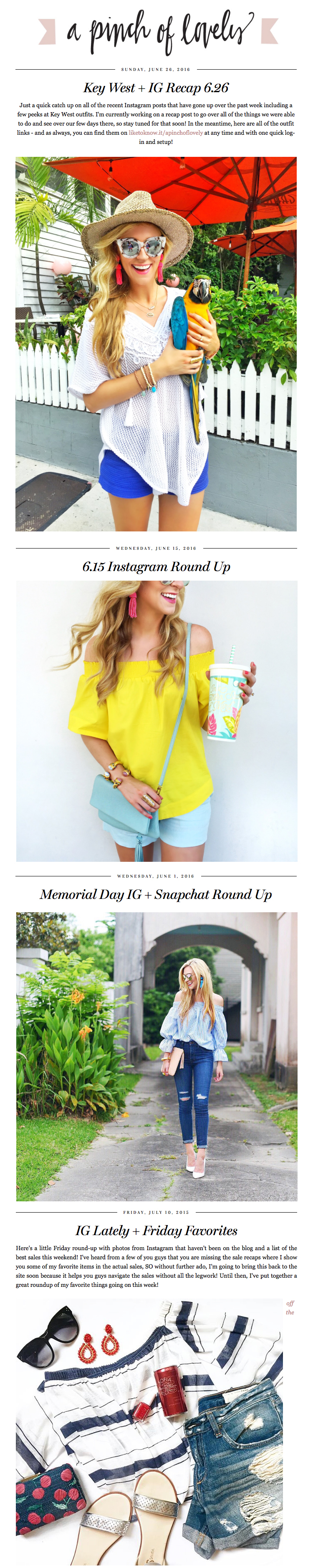The image size is (313, 1568).
Task: Open the Key West + IG Recap 6.26 post
Action: tap(156, 88)
